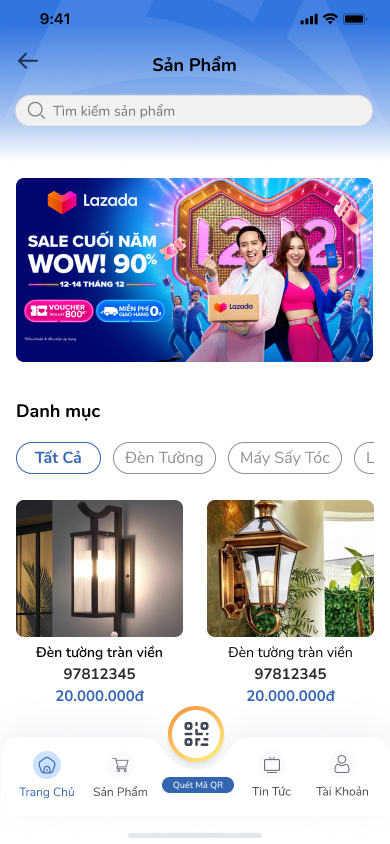This screenshot has height=844, width=390.
Task: Choose the Máy Sấy Tóc category chip
Action: (285, 458)
